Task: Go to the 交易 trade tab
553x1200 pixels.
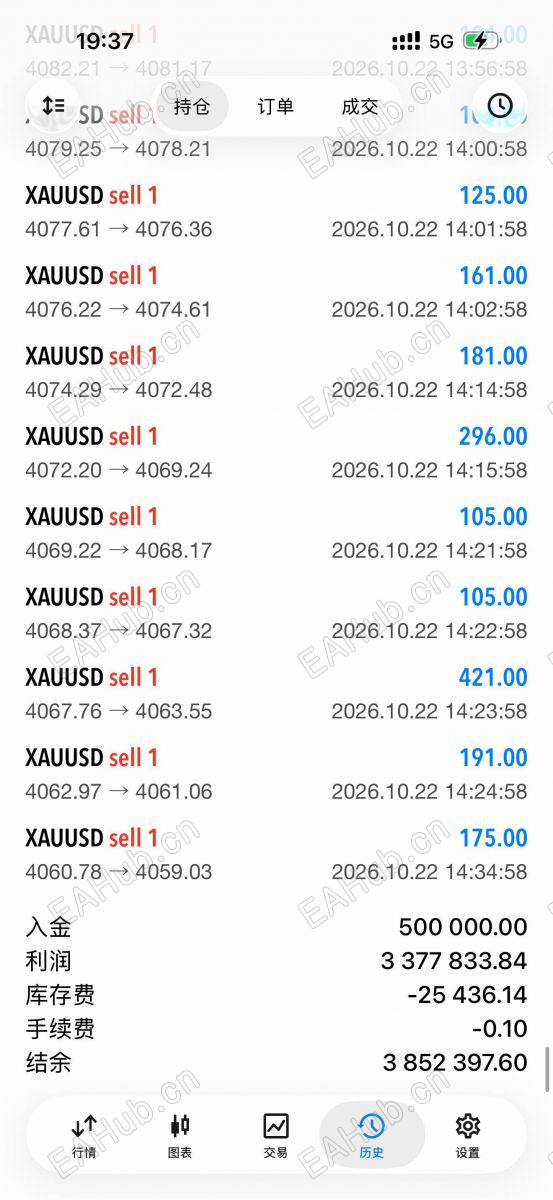Action: point(276,1135)
